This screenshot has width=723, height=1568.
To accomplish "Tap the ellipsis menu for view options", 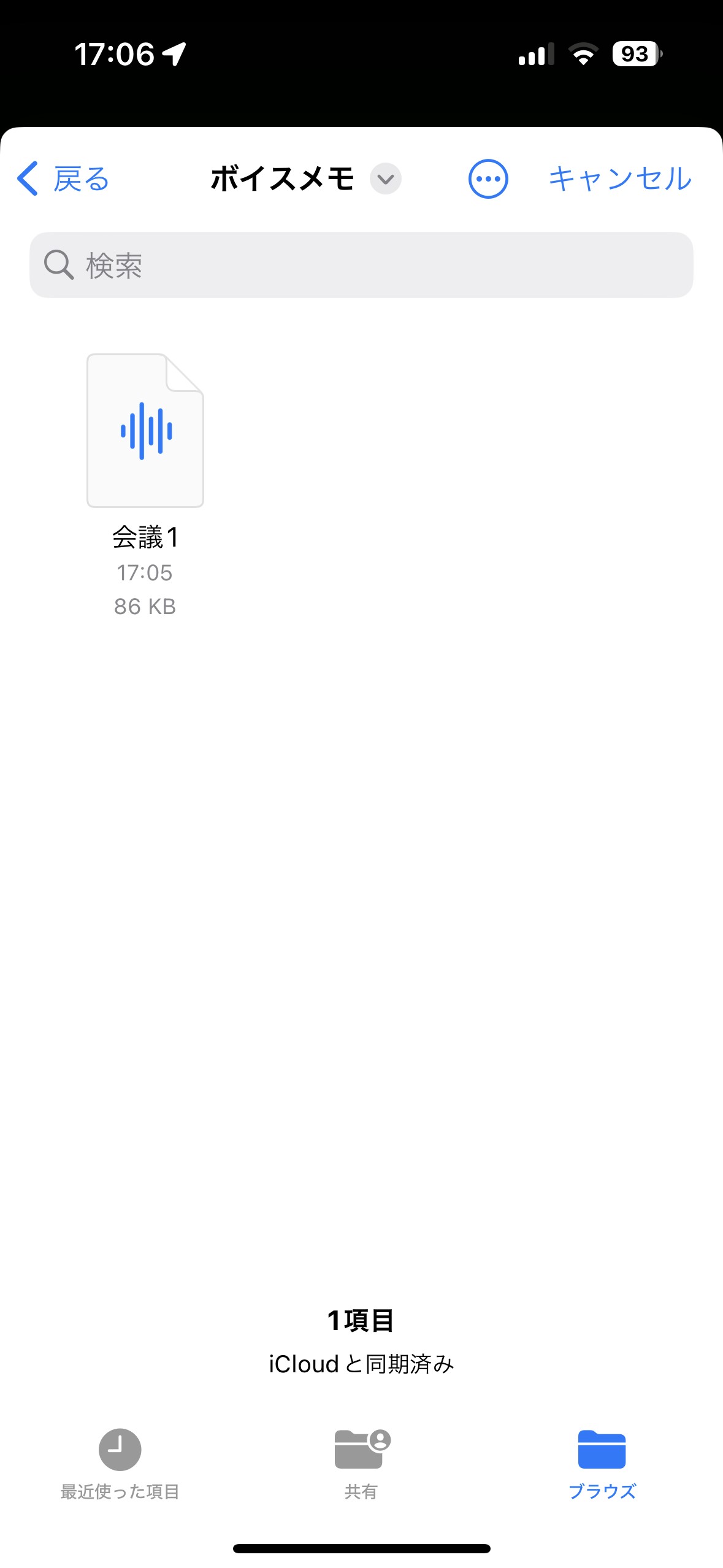I will tap(488, 179).
